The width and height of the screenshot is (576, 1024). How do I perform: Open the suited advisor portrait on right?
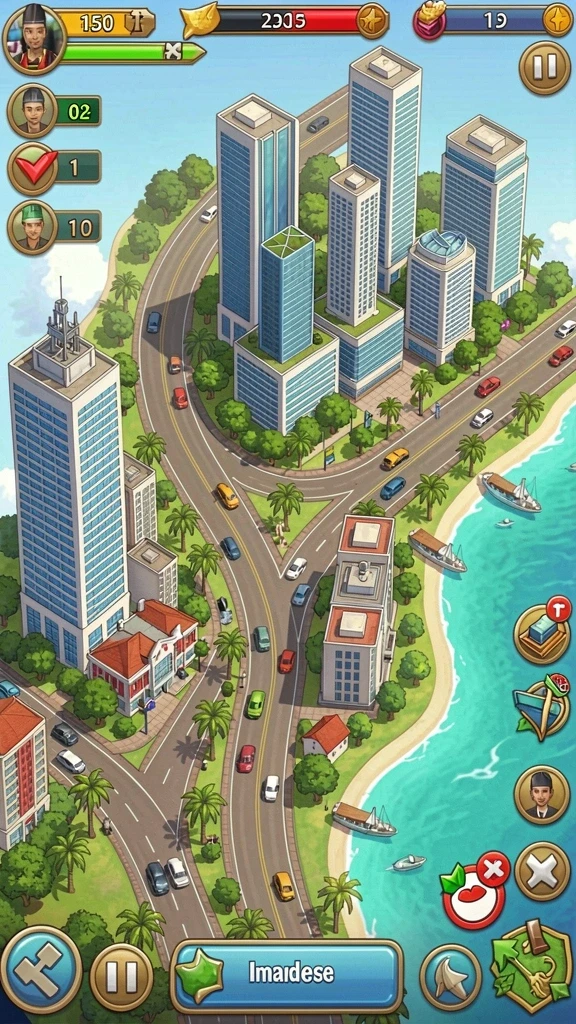pos(542,795)
